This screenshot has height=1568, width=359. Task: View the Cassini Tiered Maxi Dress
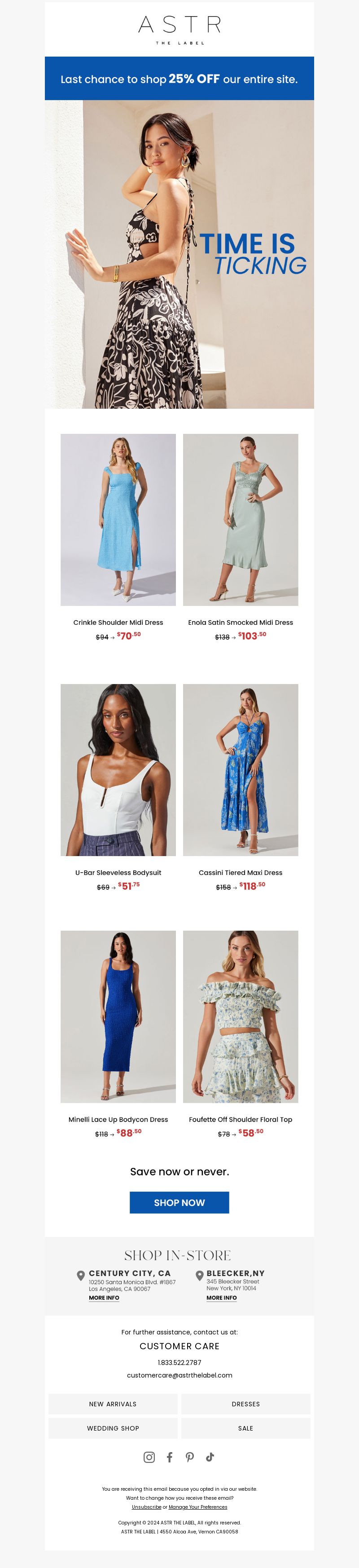tap(241, 769)
